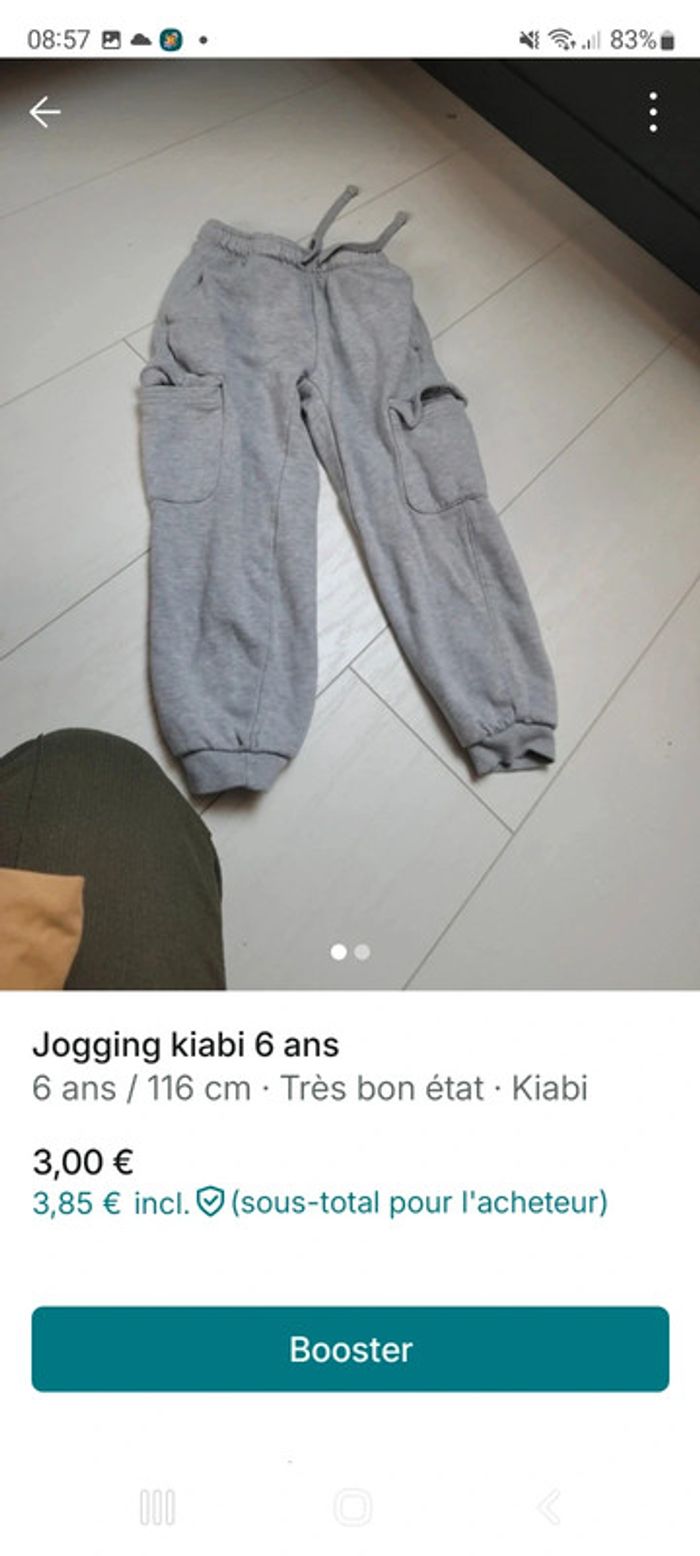Image resolution: width=700 pixels, height=1556 pixels.
Task: Go back using the arrow icon
Action: coord(45,112)
